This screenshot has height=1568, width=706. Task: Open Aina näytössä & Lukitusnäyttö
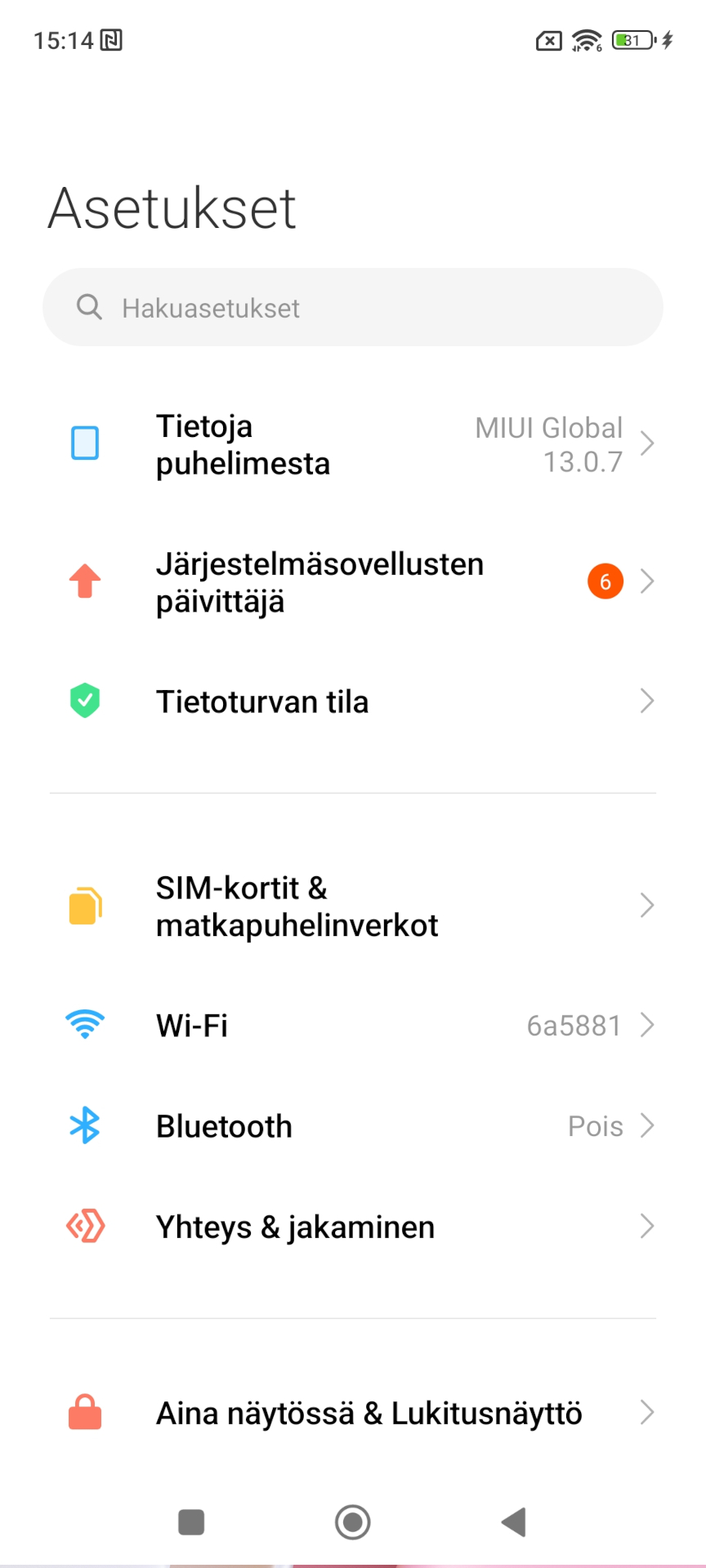click(353, 1413)
